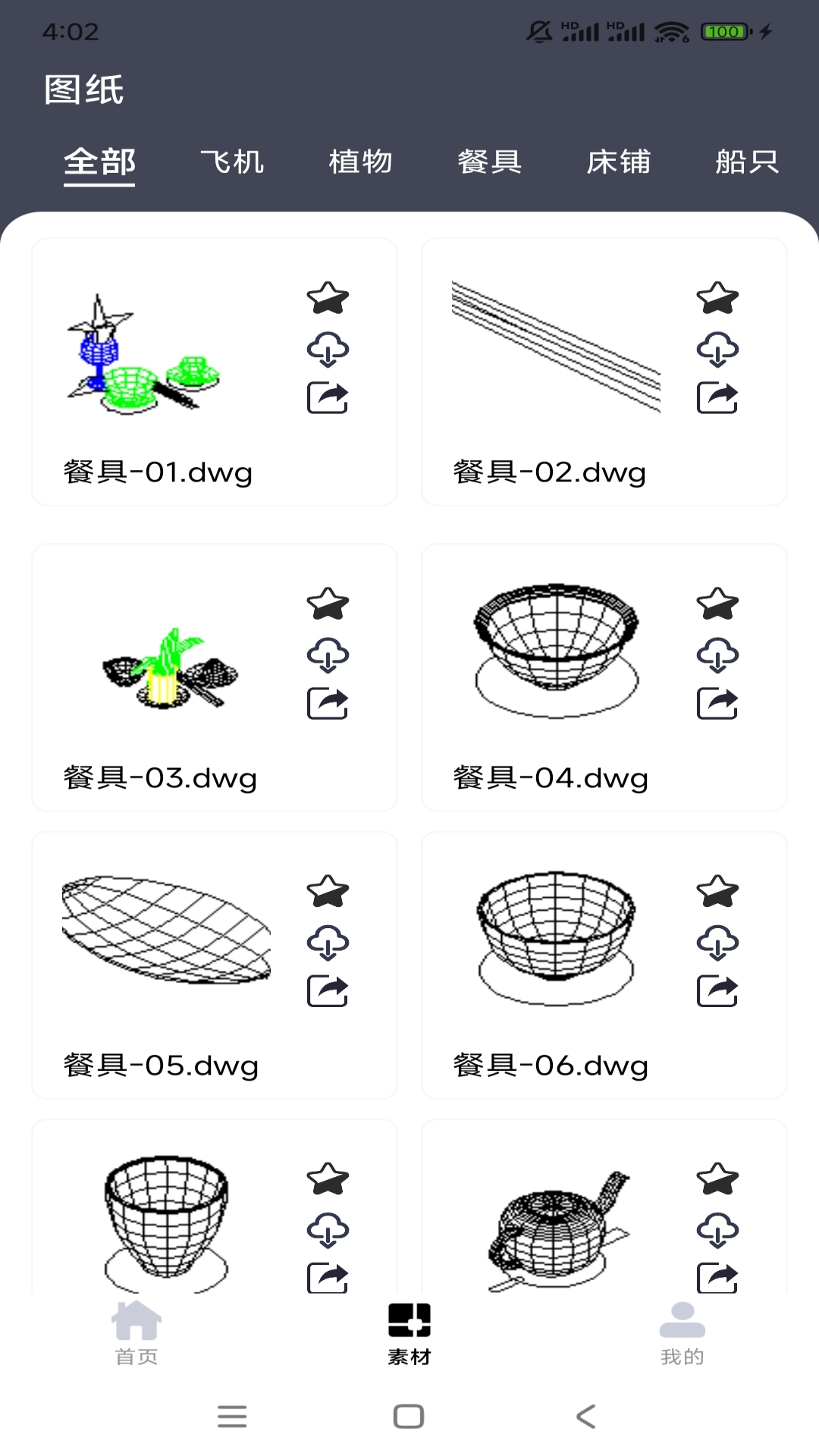Favorite the 餐具-01.dwg drawing
Viewport: 819px width, 1456px height.
(328, 298)
